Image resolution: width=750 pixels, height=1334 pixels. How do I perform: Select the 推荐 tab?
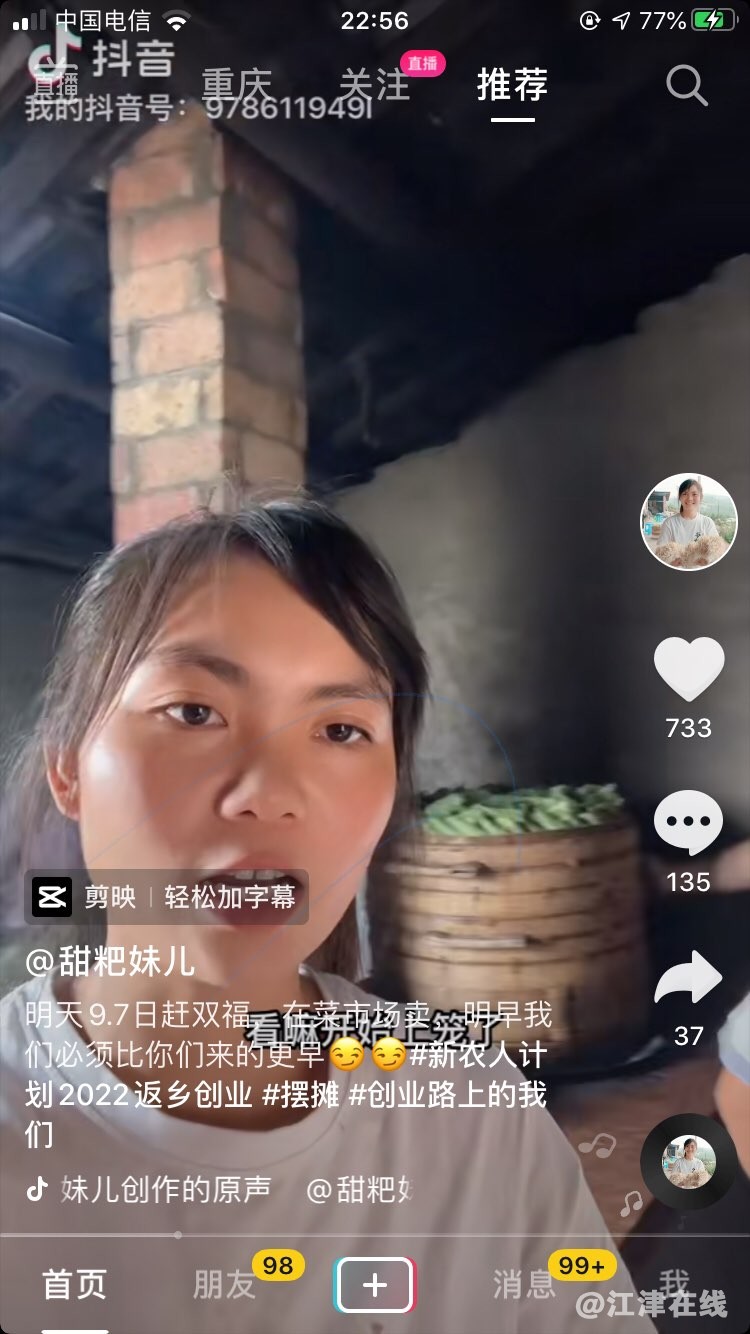click(x=512, y=86)
